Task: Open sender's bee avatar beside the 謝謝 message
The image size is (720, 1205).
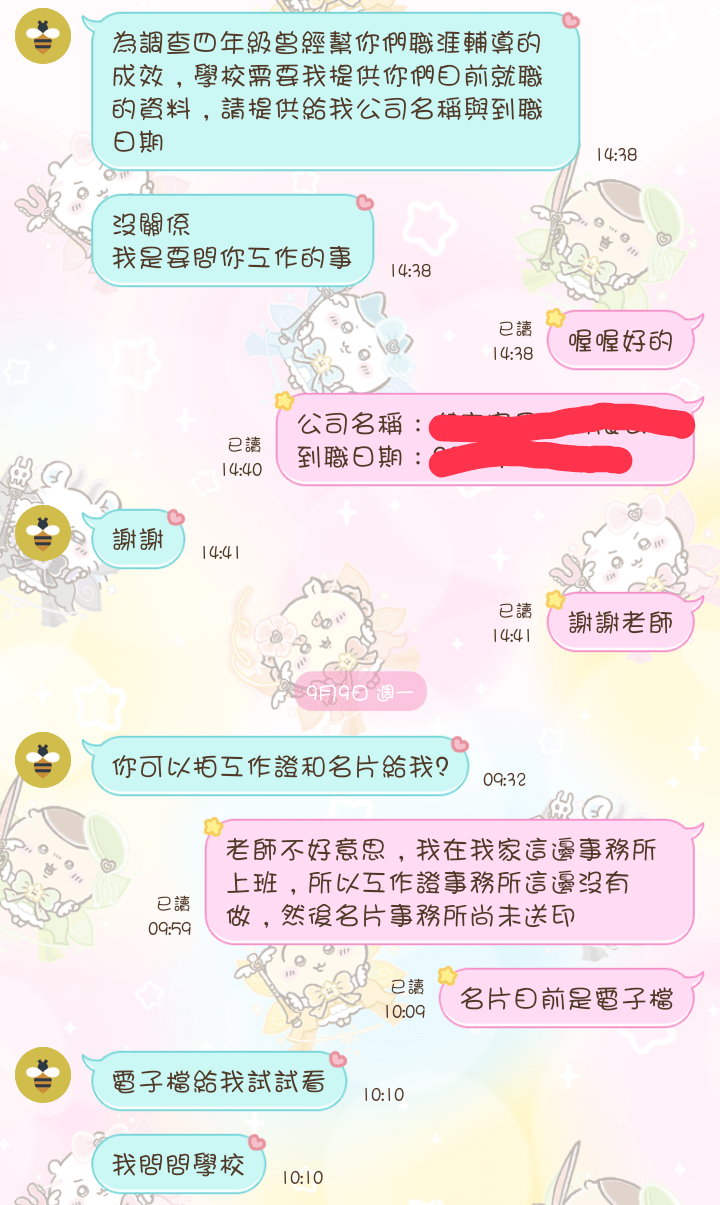Action: 43,533
